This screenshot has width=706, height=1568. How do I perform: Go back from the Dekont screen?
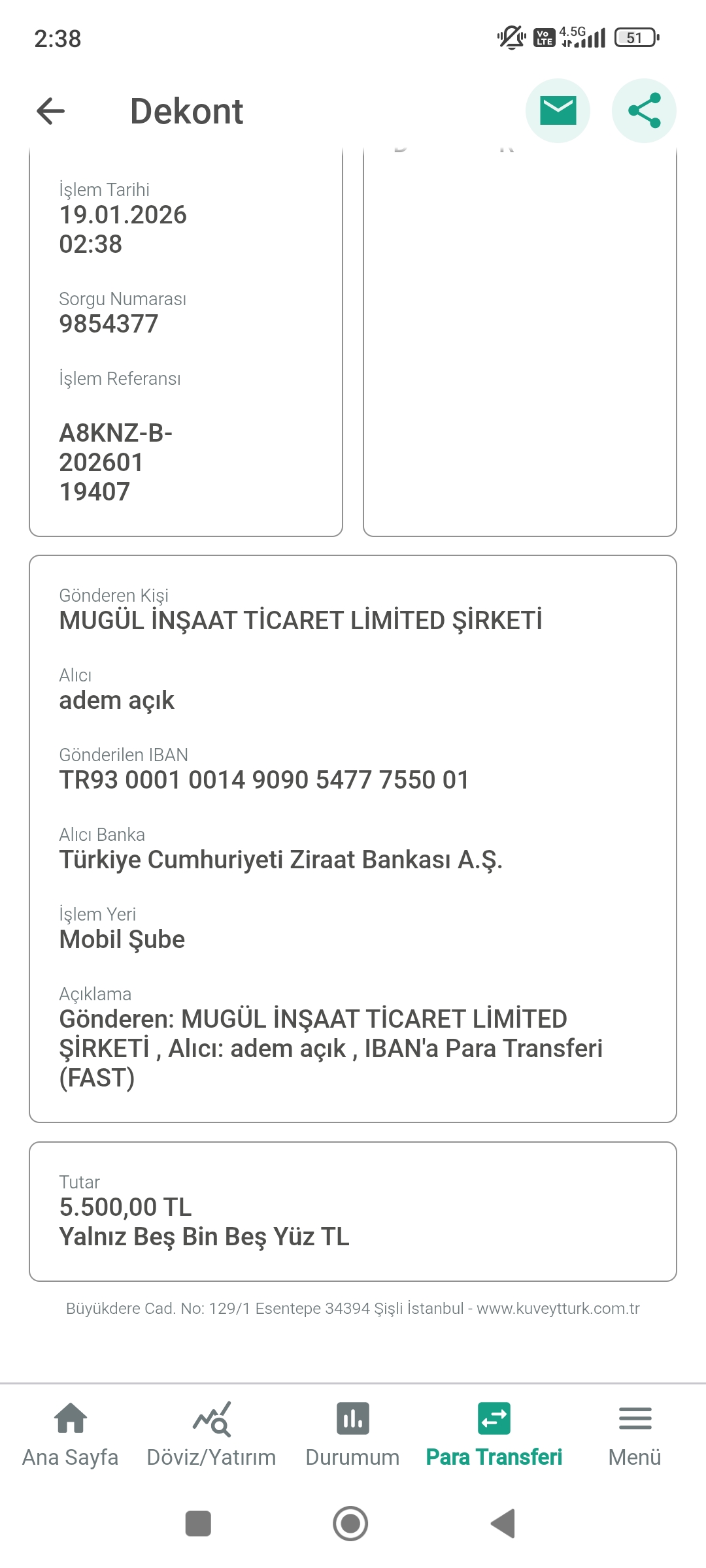(50, 111)
